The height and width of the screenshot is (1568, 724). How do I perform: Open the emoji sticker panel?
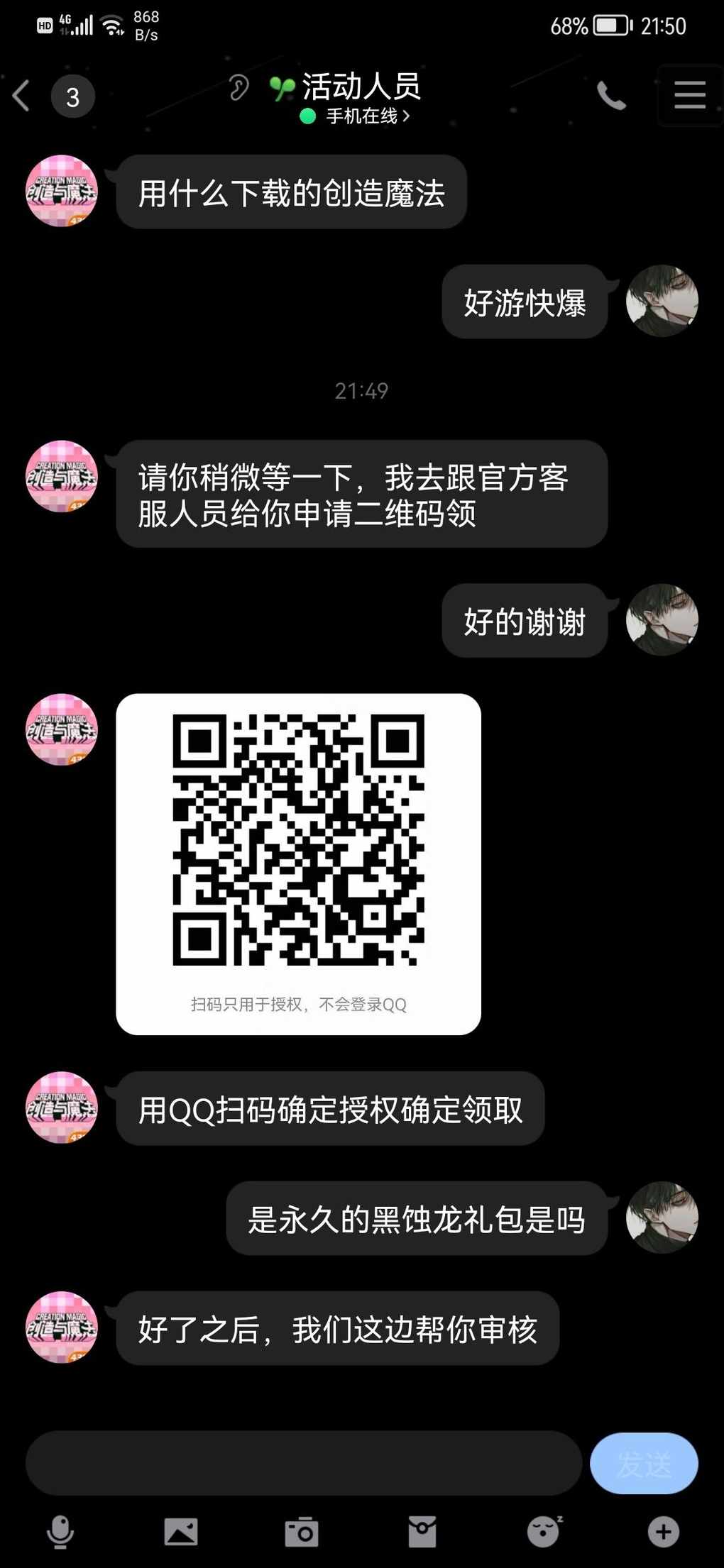(x=544, y=1532)
